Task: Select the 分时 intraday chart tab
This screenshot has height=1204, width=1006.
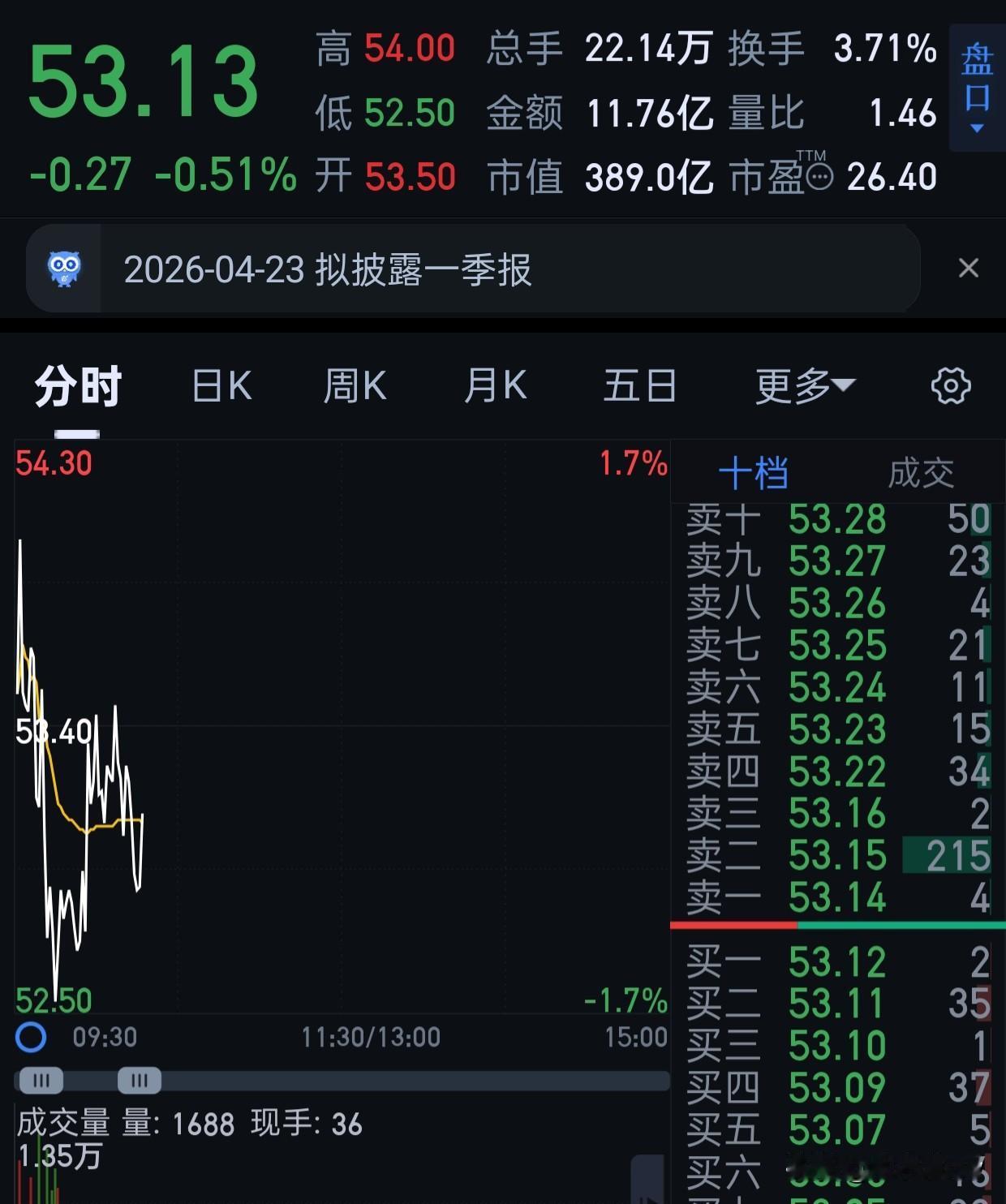Action: point(77,387)
